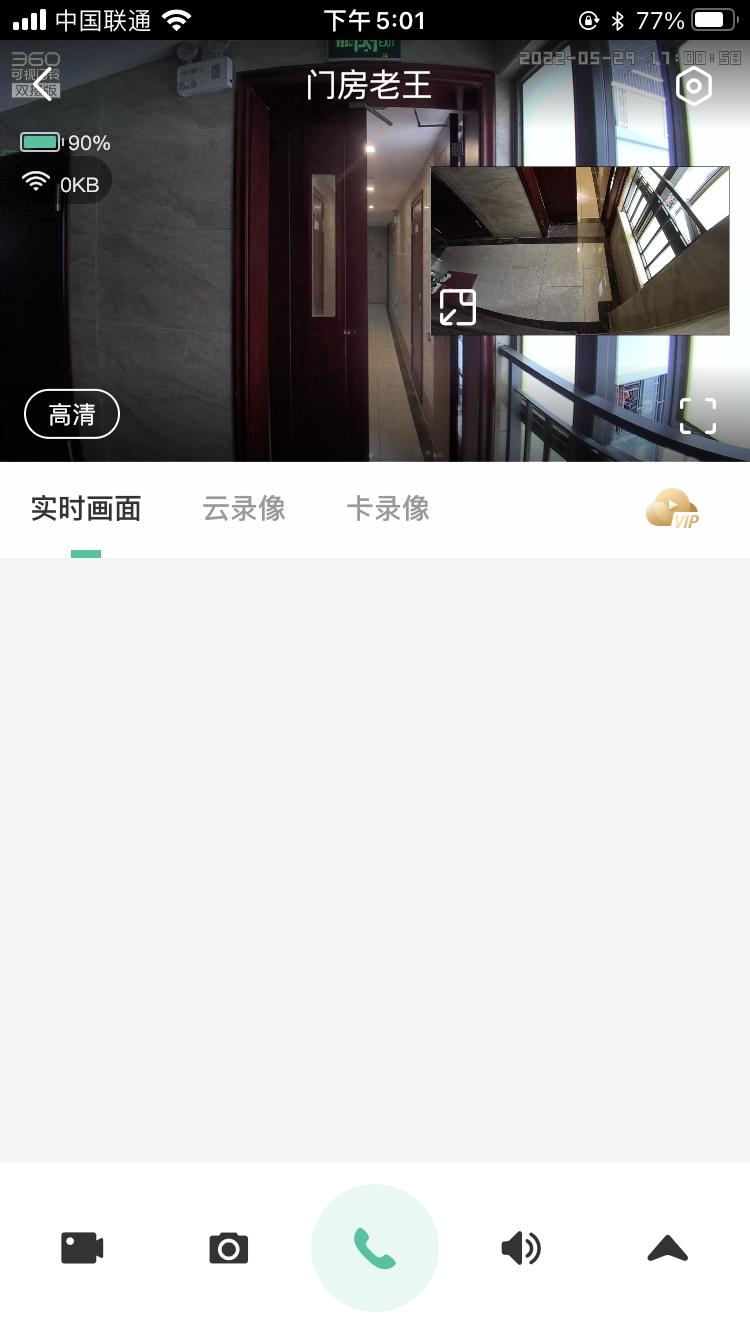750x1334 pixels.
Task: Enter fullscreen with the expand corners icon
Action: point(698,414)
